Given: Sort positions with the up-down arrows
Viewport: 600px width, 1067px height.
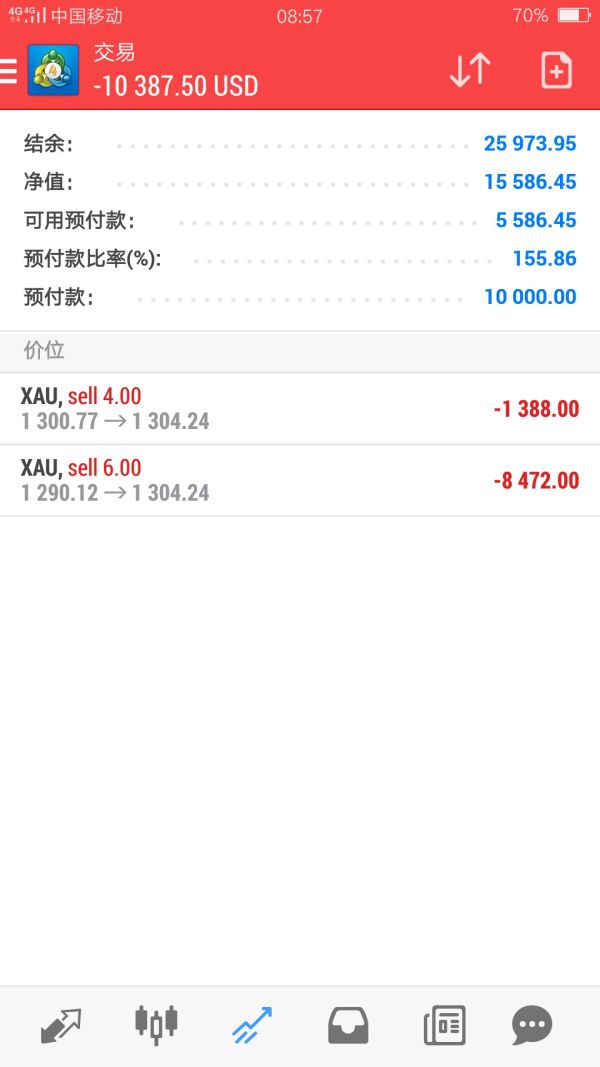Looking at the screenshot, I should click(469, 70).
